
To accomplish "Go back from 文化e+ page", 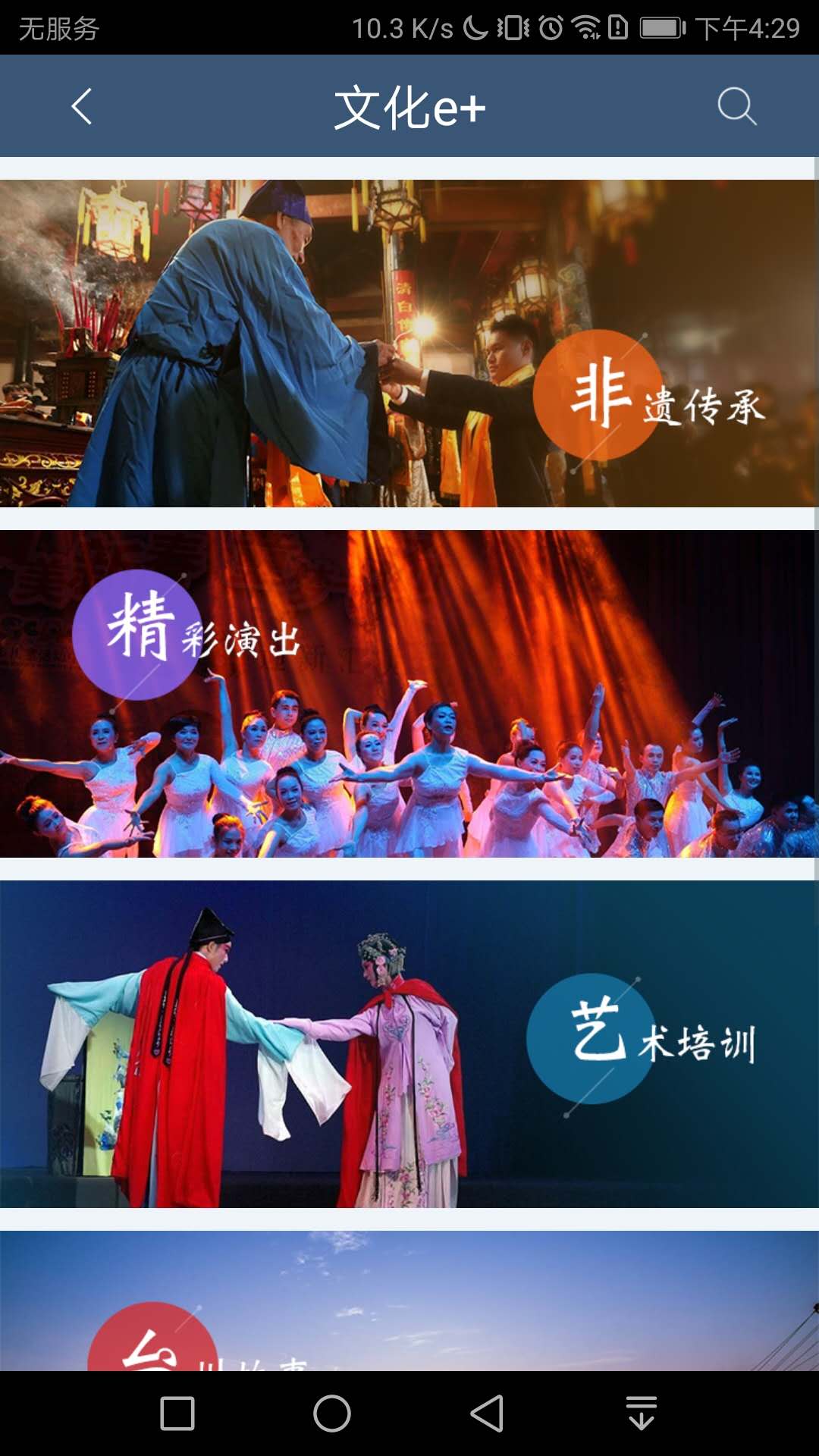I will click(82, 106).
